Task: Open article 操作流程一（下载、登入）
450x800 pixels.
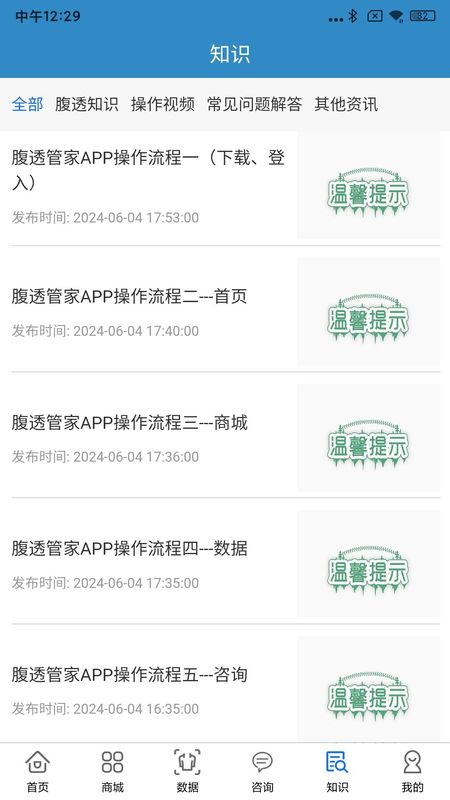Action: (225, 187)
